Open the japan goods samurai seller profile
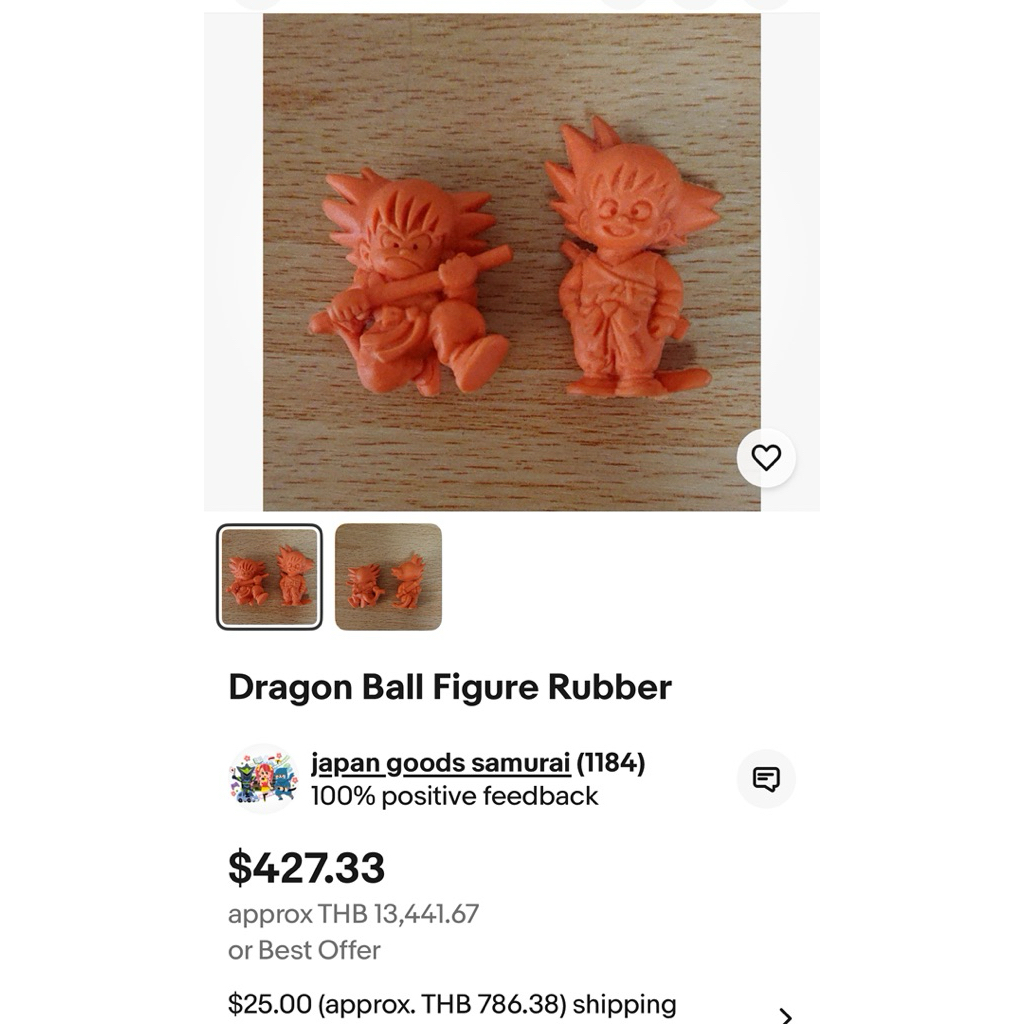The height and width of the screenshot is (1024, 1024). coord(440,763)
